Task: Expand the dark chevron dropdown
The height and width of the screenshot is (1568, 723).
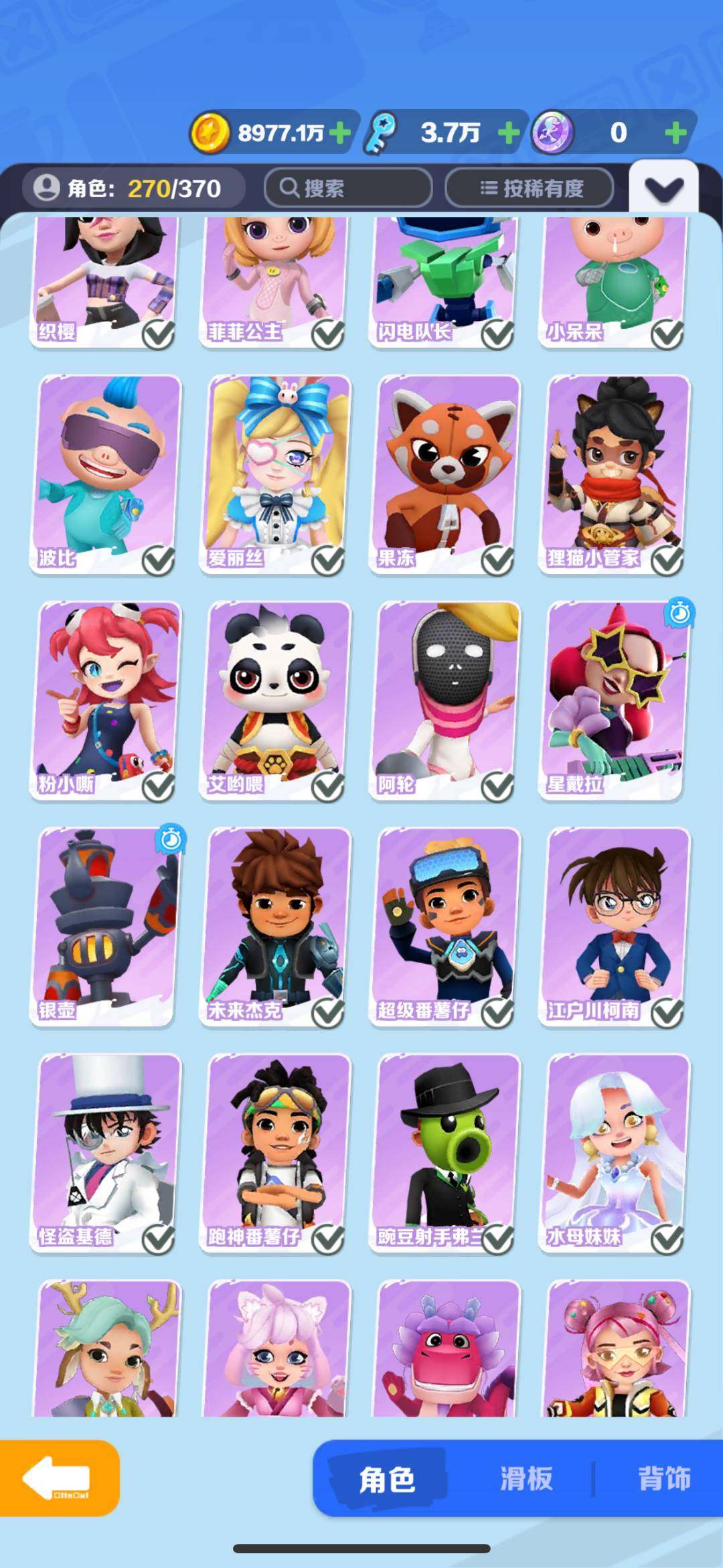Action: click(663, 190)
